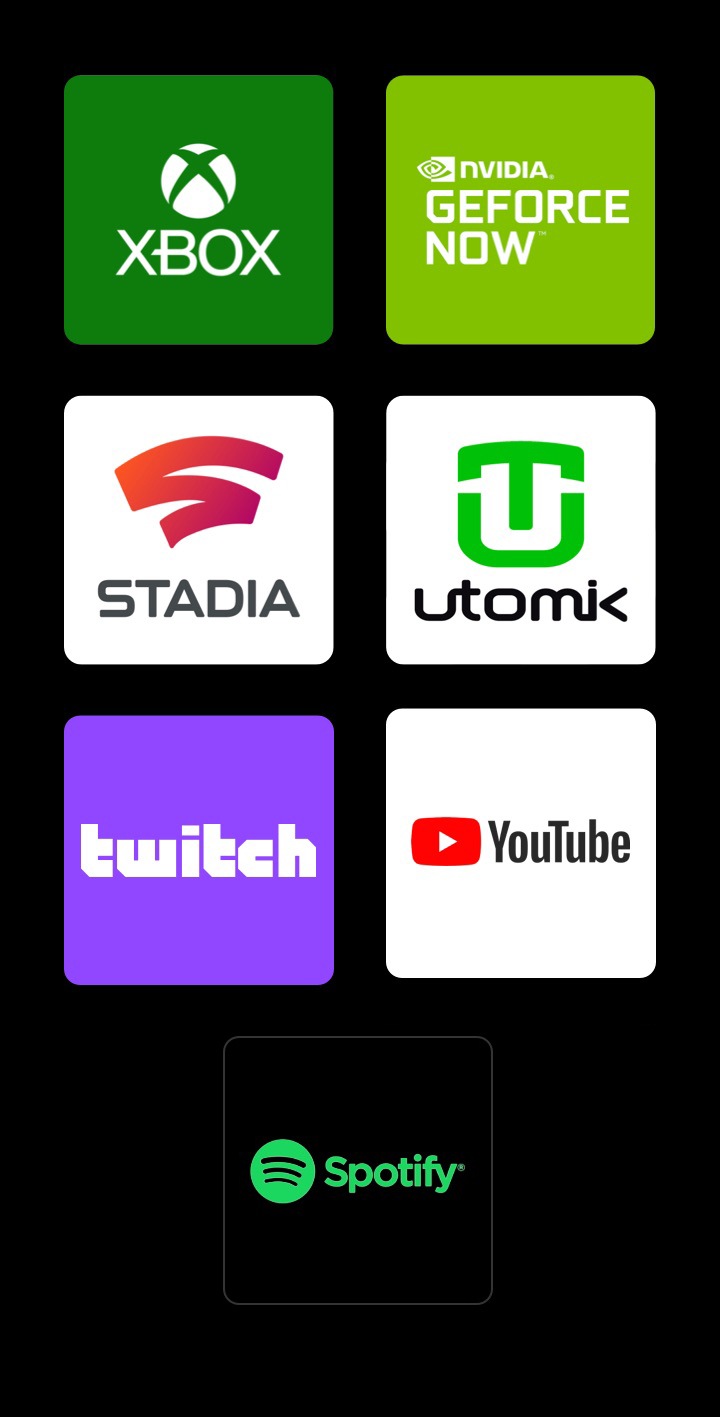The width and height of the screenshot is (720, 1417).
Task: Click the utomik text label
Action: (521, 601)
